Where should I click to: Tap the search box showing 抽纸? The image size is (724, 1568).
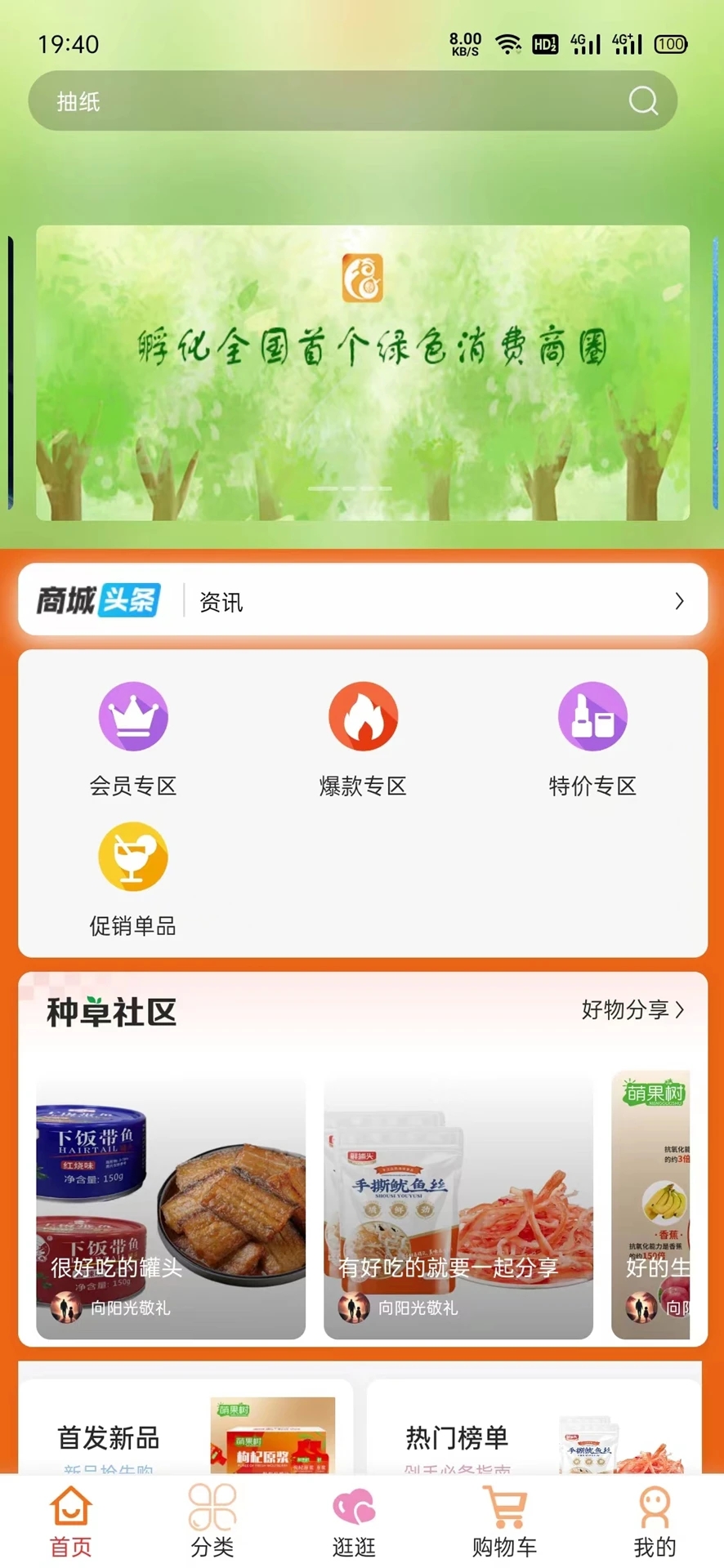(x=327, y=101)
